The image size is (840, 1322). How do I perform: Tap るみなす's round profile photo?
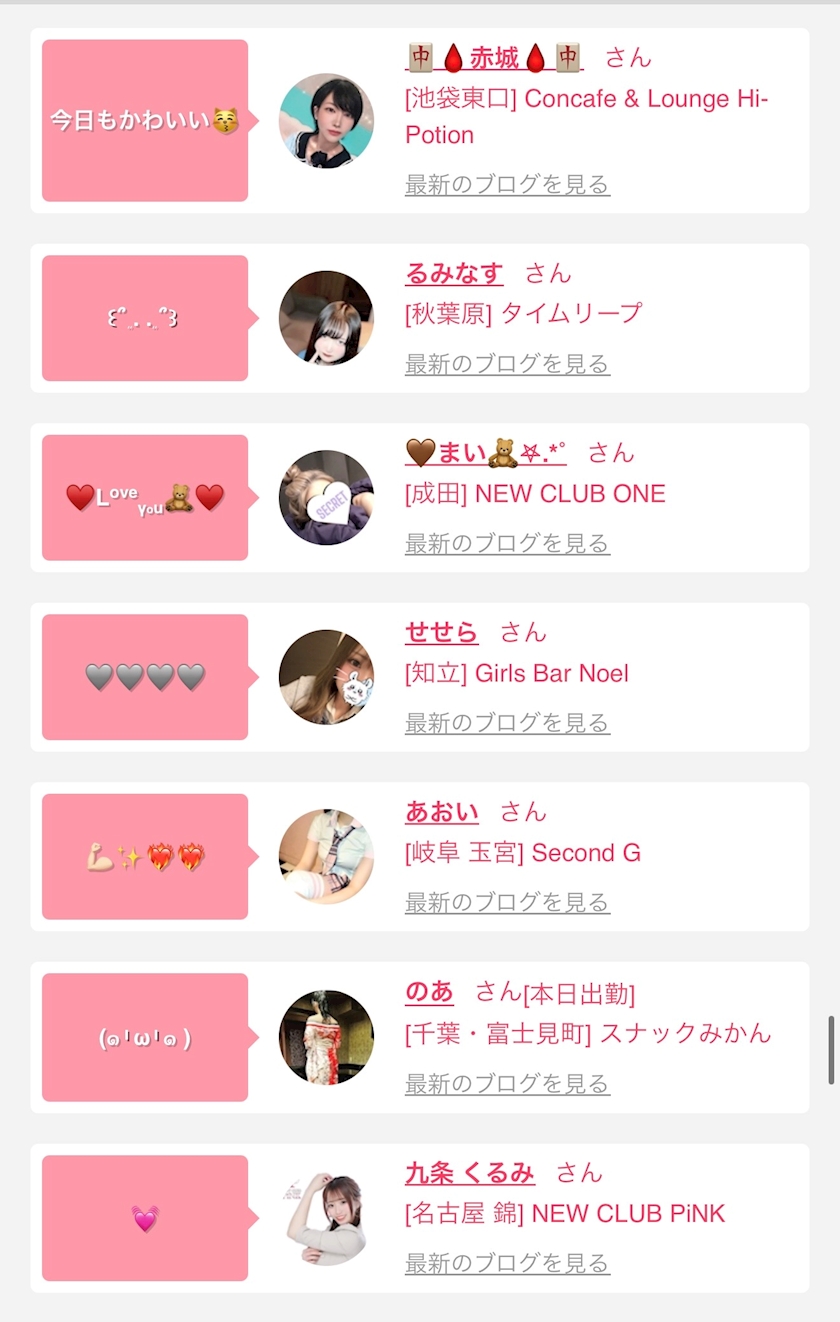(326, 318)
